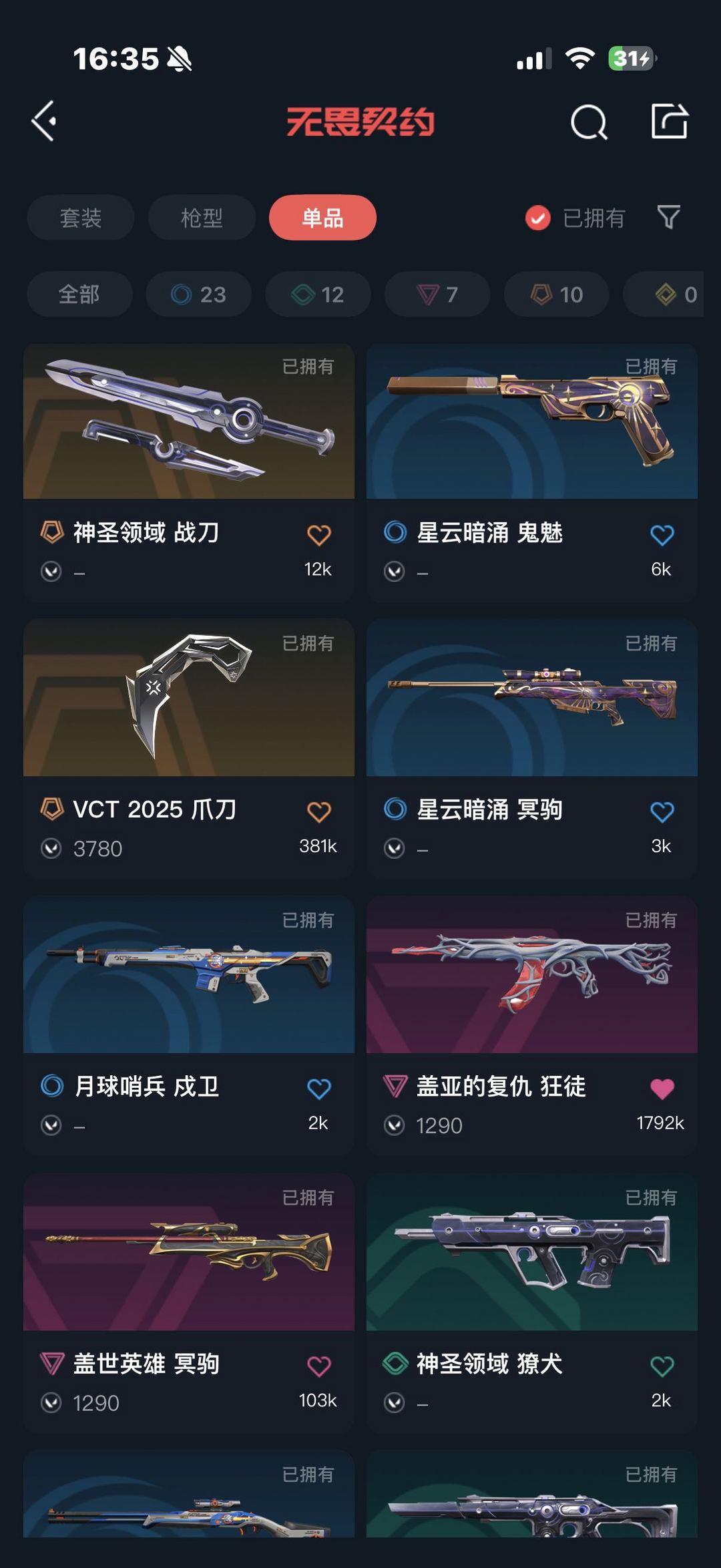Go back using the top-left arrow

coord(44,122)
